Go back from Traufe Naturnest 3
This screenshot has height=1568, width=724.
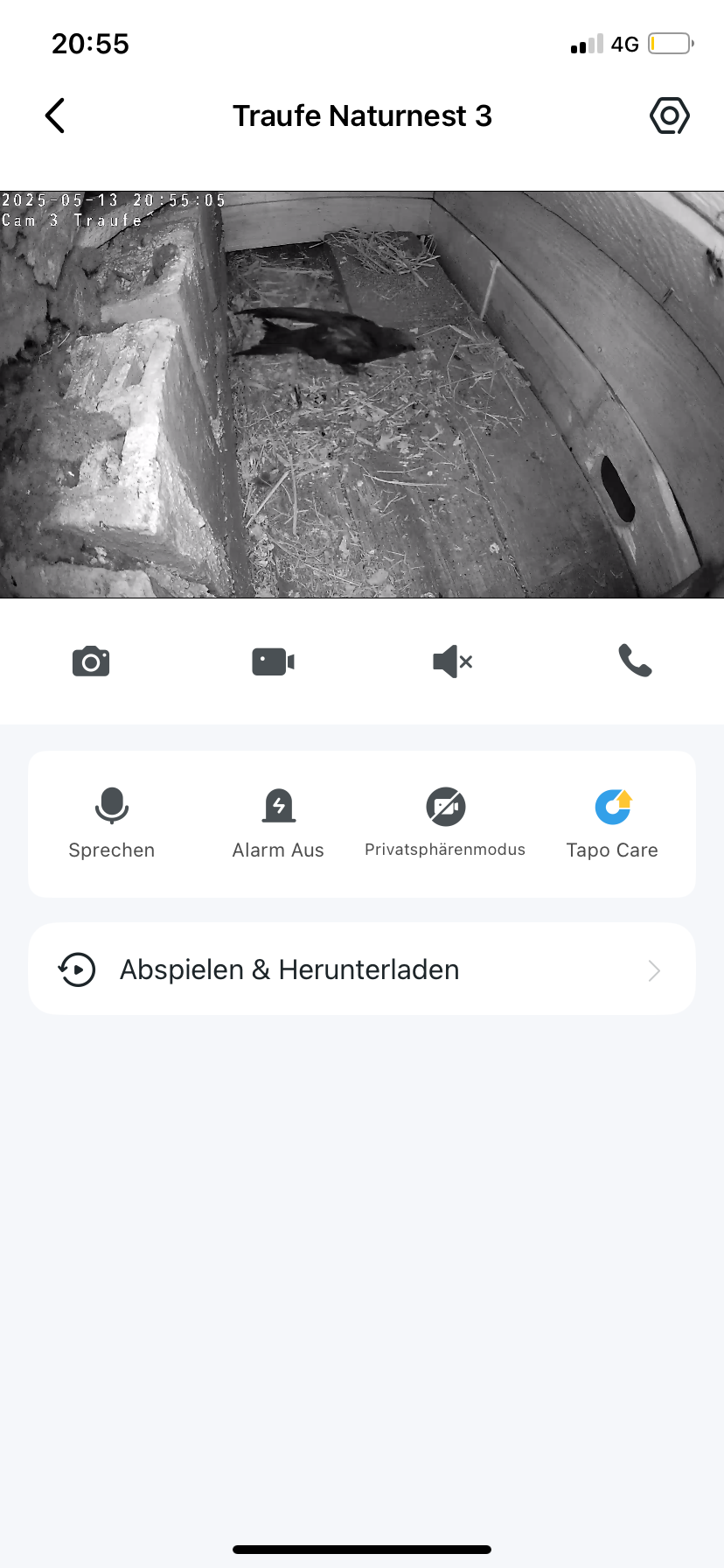[x=55, y=115]
